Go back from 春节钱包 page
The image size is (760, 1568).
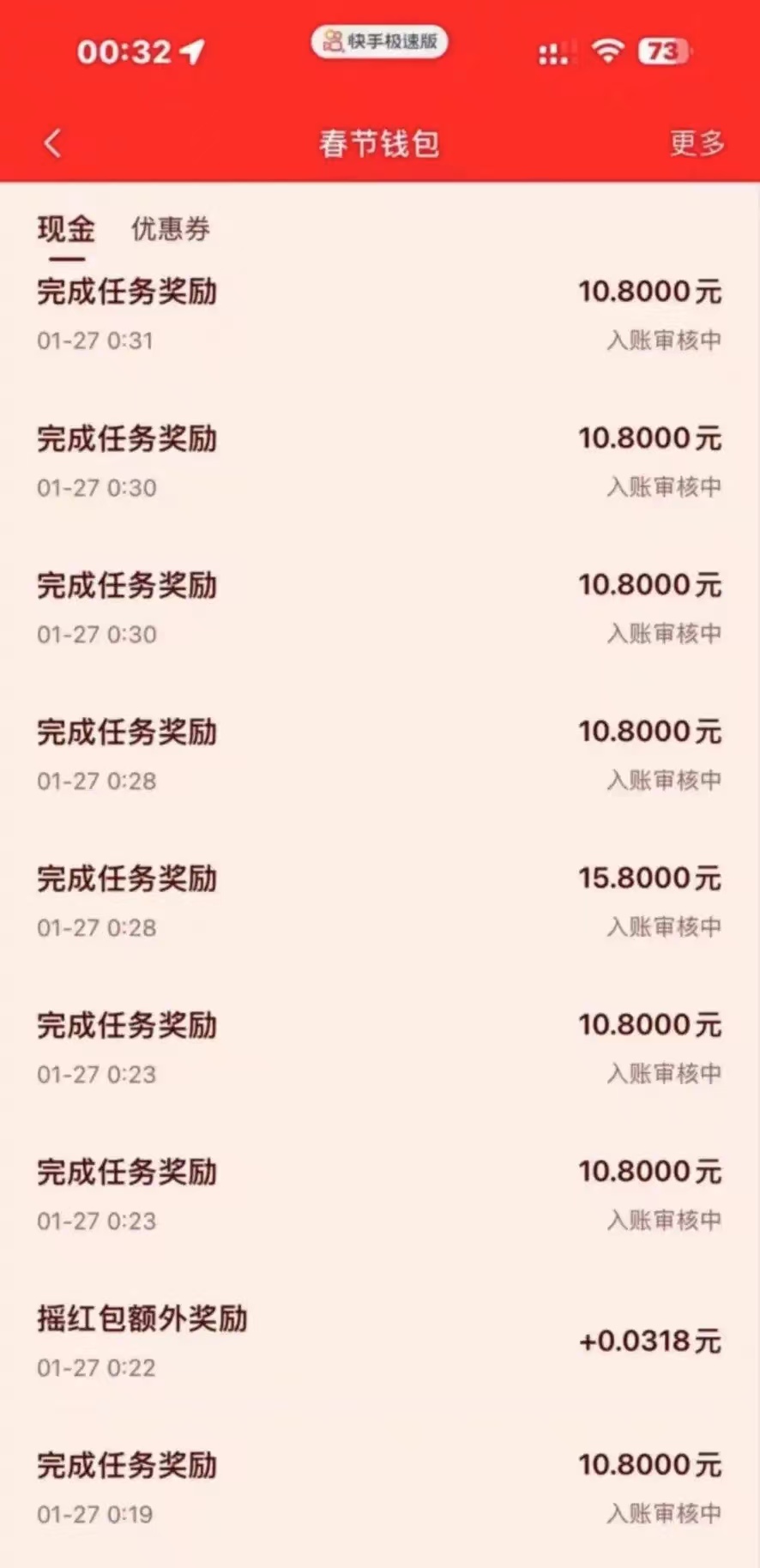[x=53, y=143]
